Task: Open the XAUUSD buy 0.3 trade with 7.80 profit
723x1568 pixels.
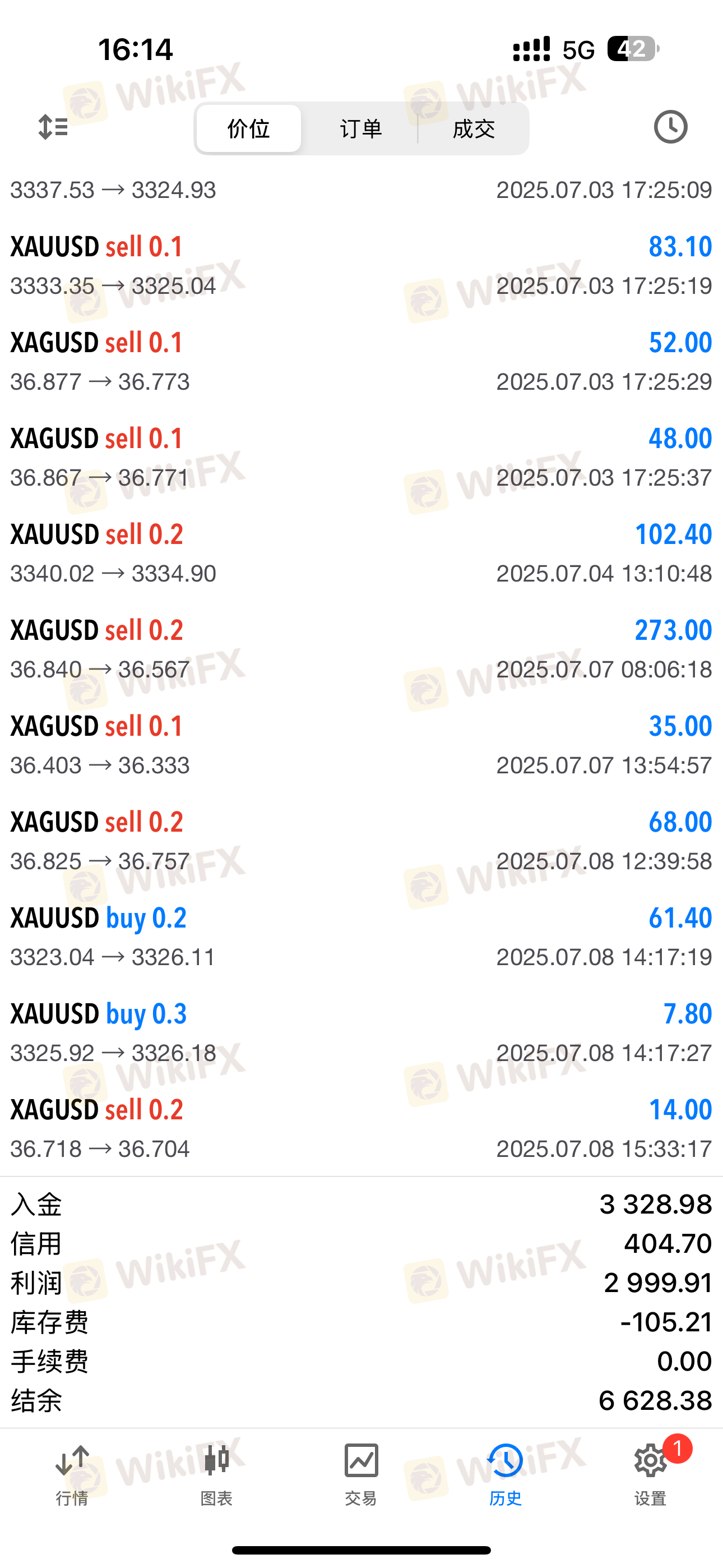Action: point(361,1032)
